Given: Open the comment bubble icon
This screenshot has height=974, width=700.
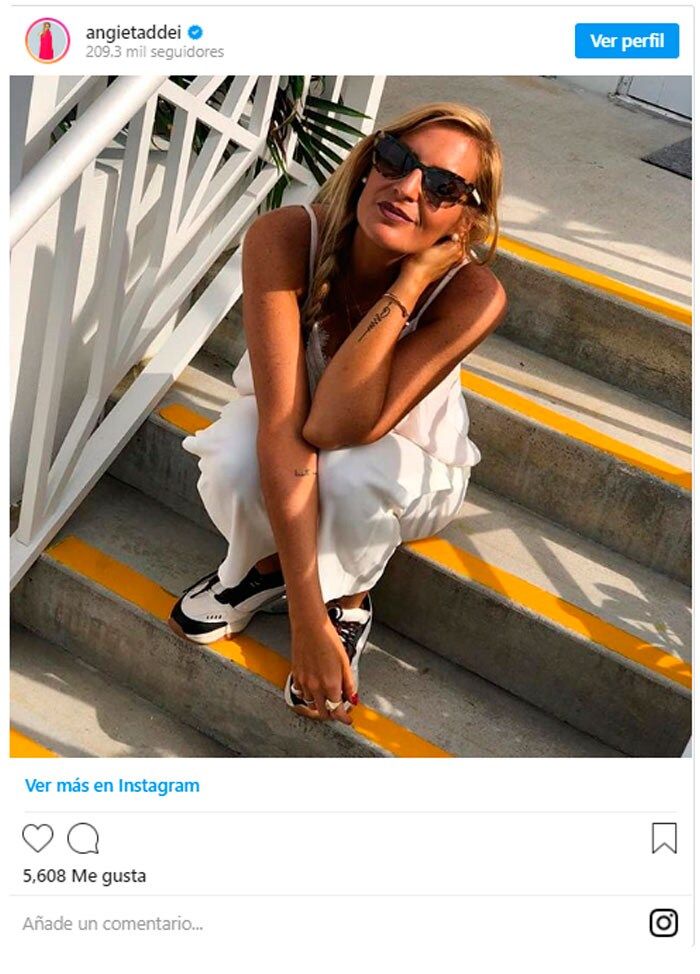Looking at the screenshot, I should coord(83,838).
